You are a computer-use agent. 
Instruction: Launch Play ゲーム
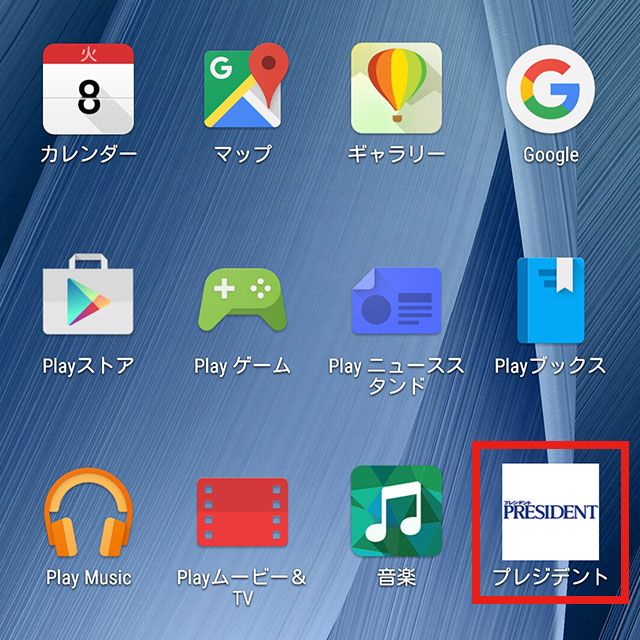pyautogui.click(x=242, y=298)
